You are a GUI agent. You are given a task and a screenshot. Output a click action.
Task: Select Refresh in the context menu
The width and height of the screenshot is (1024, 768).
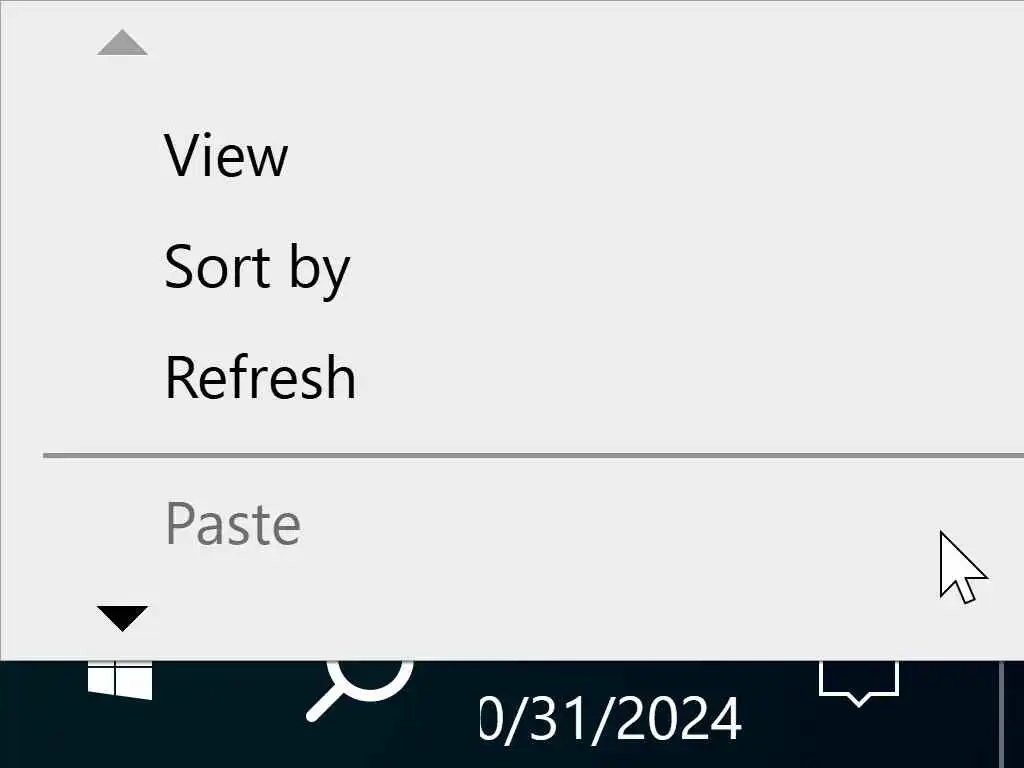[x=260, y=378]
